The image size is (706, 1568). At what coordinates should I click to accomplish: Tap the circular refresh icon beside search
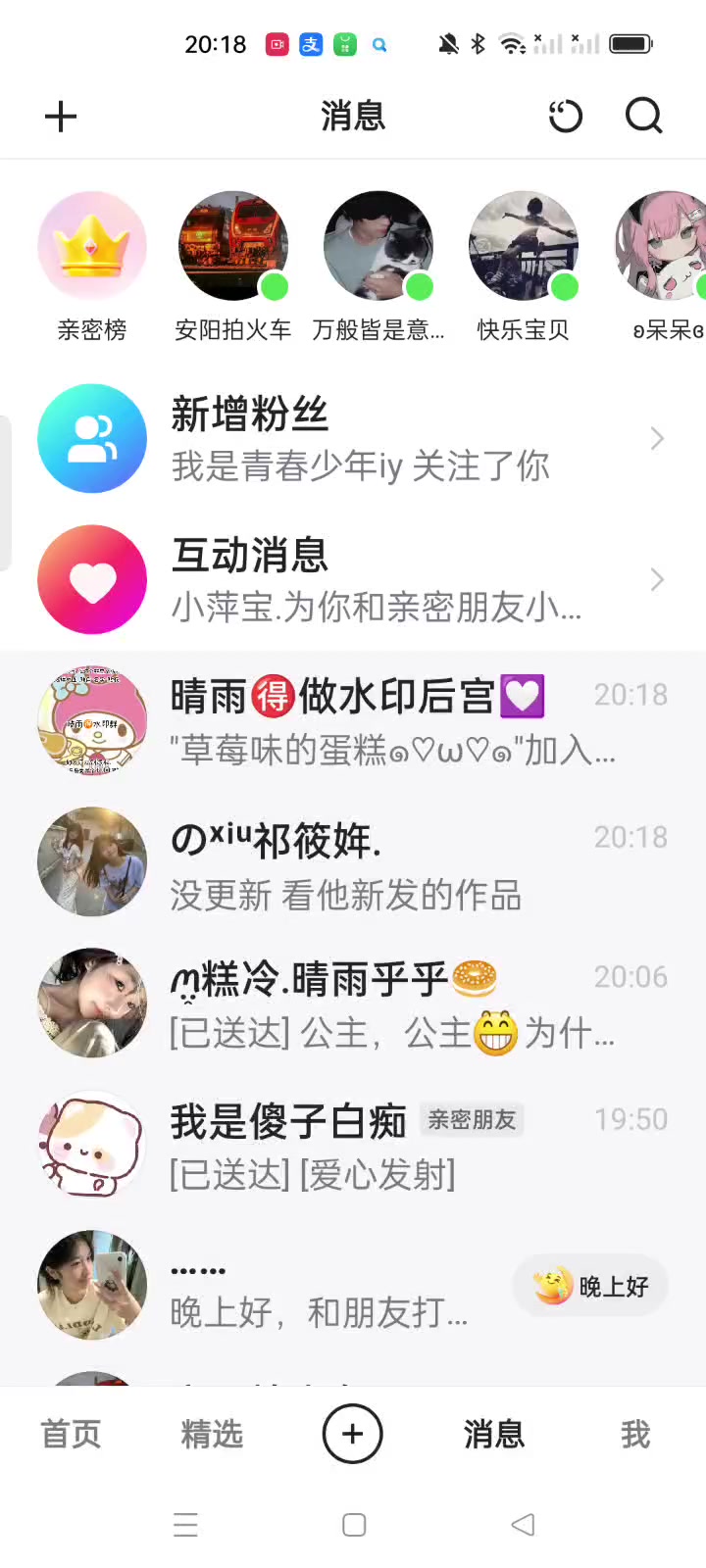pos(565,117)
